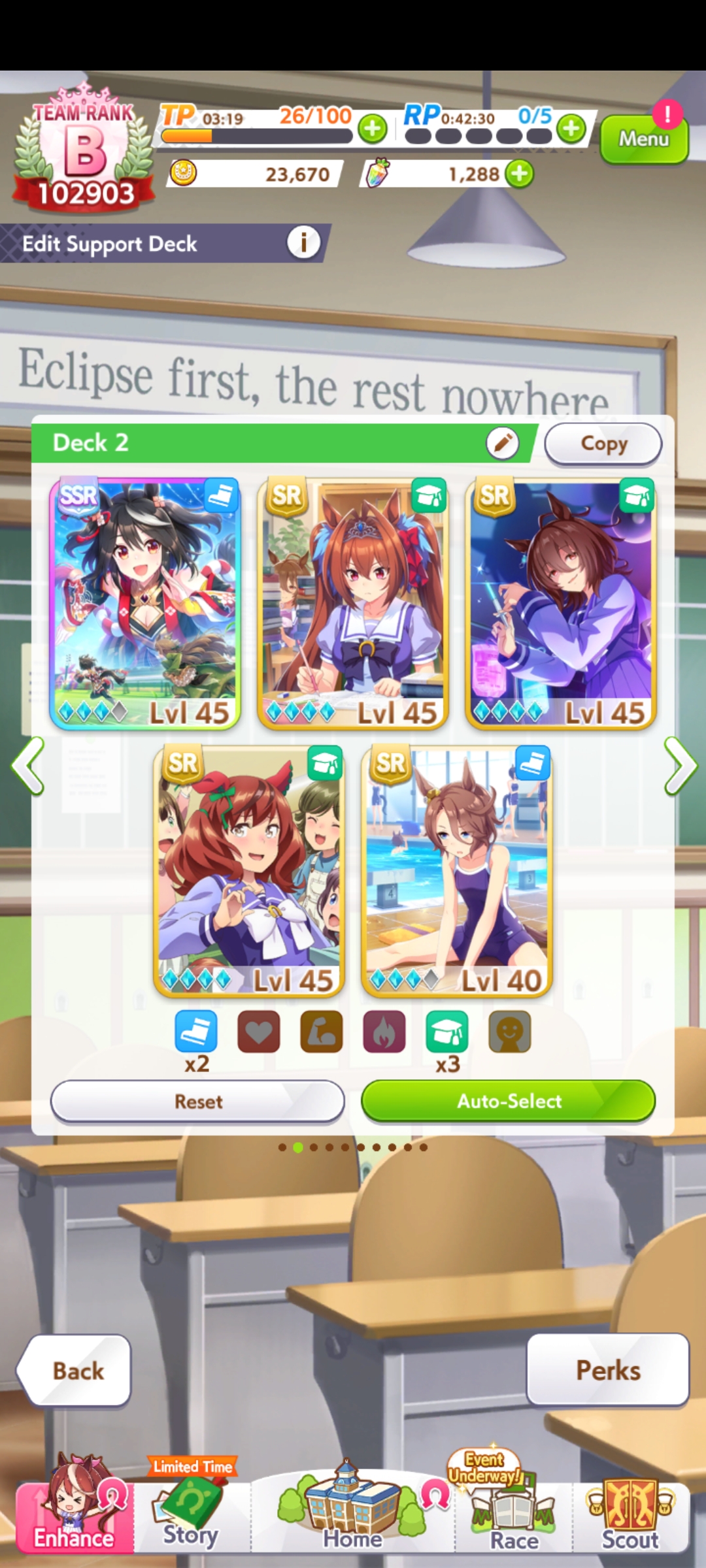This screenshot has height=1568, width=706.
Task: Open Perks
Action: point(607,1369)
